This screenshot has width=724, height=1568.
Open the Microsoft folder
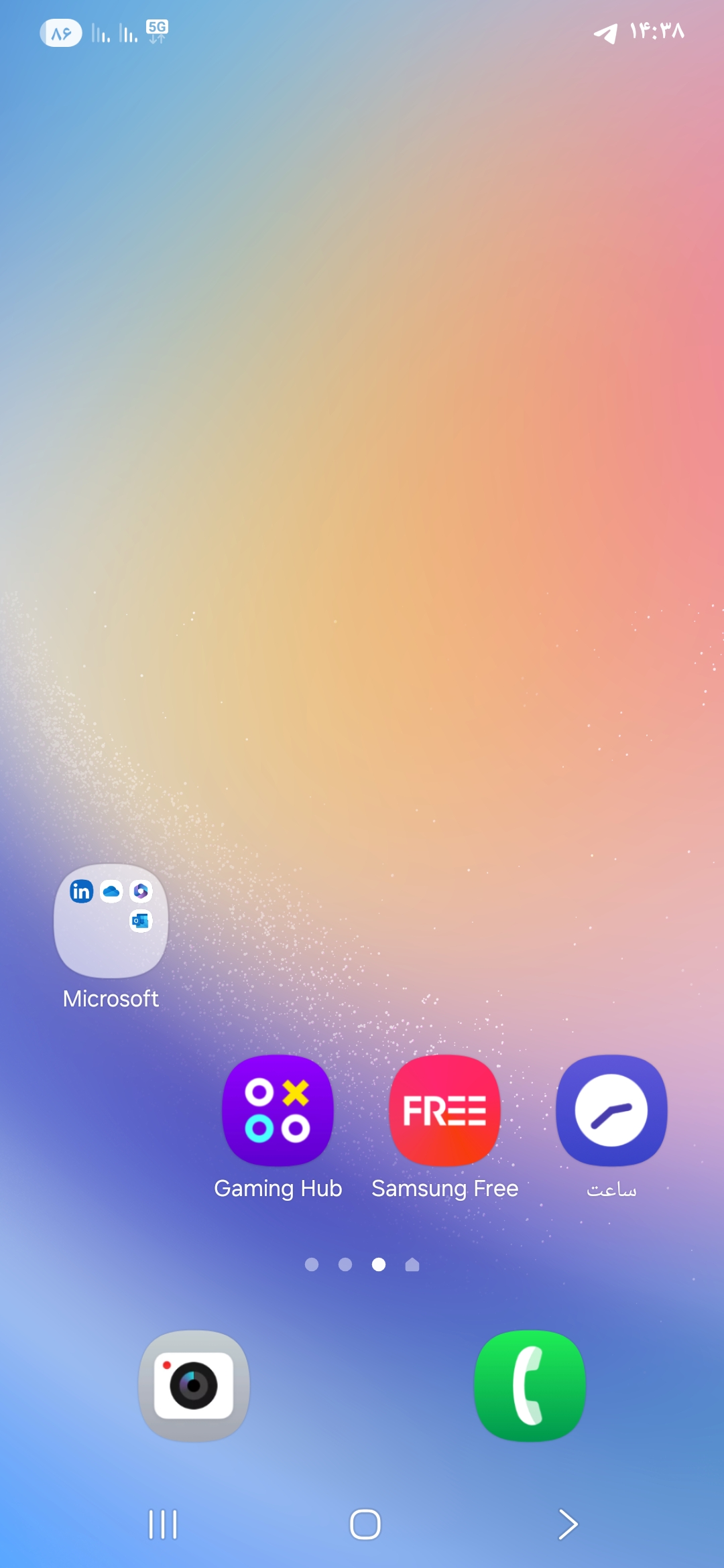click(x=111, y=921)
